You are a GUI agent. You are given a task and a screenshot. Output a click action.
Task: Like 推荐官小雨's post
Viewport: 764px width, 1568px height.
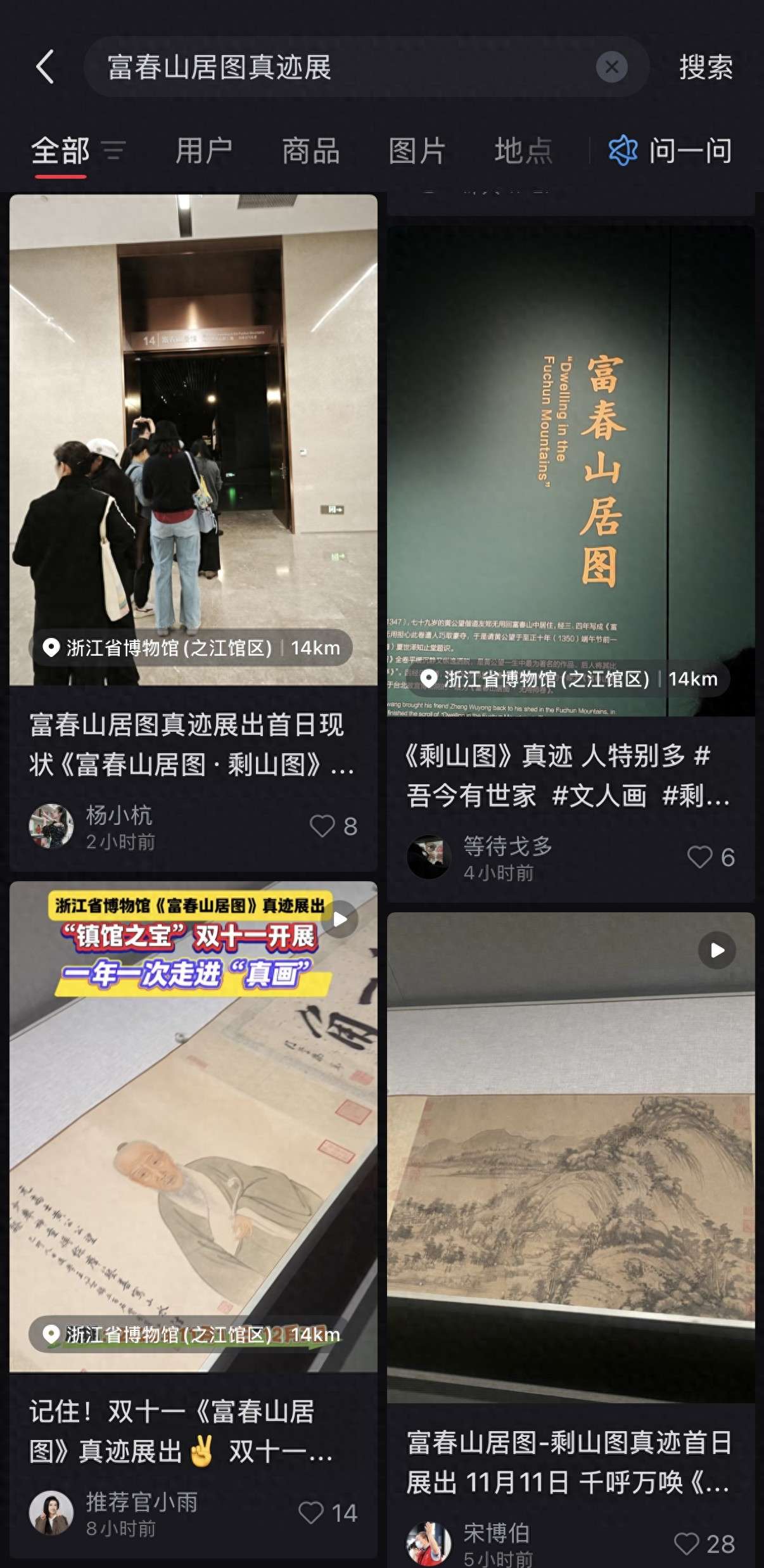tap(311, 1514)
